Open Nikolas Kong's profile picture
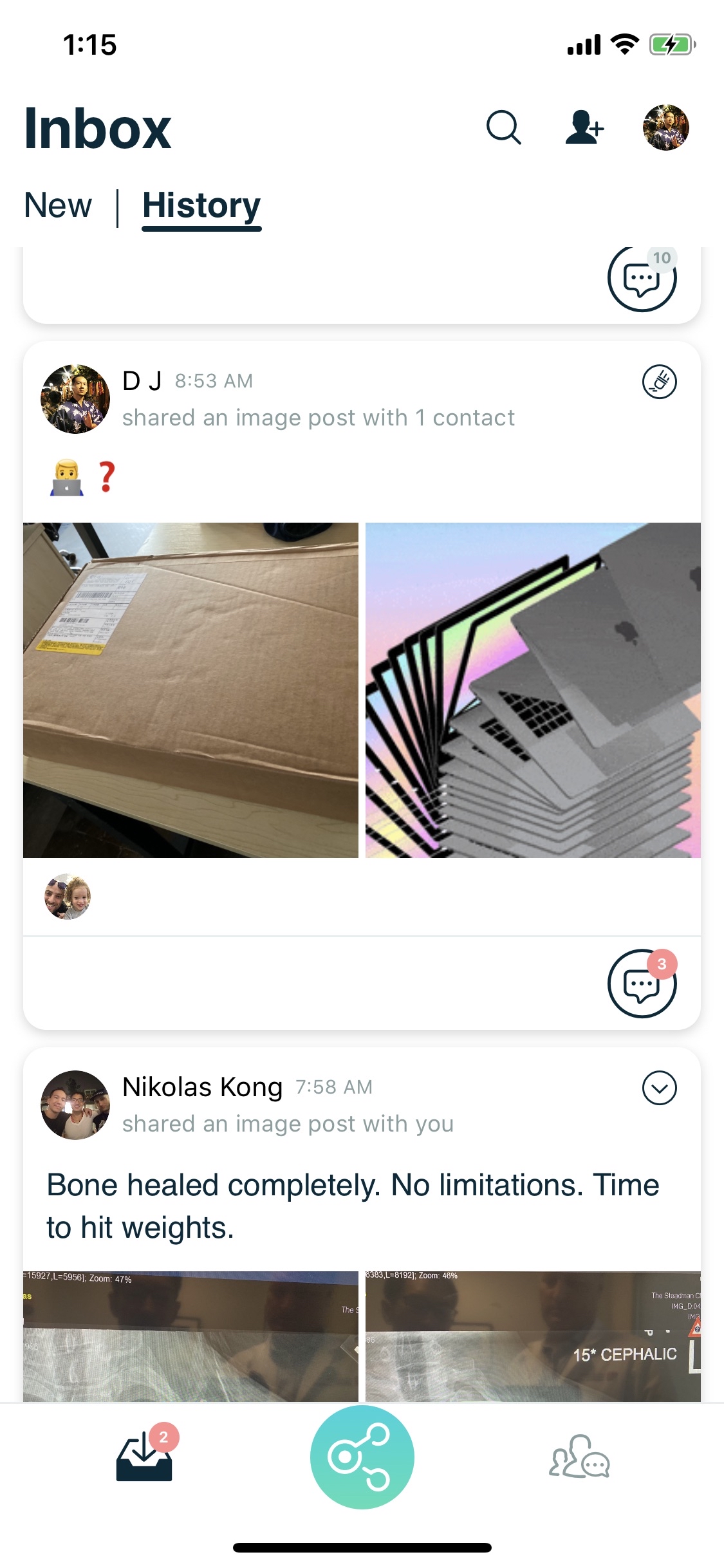 [x=75, y=1105]
